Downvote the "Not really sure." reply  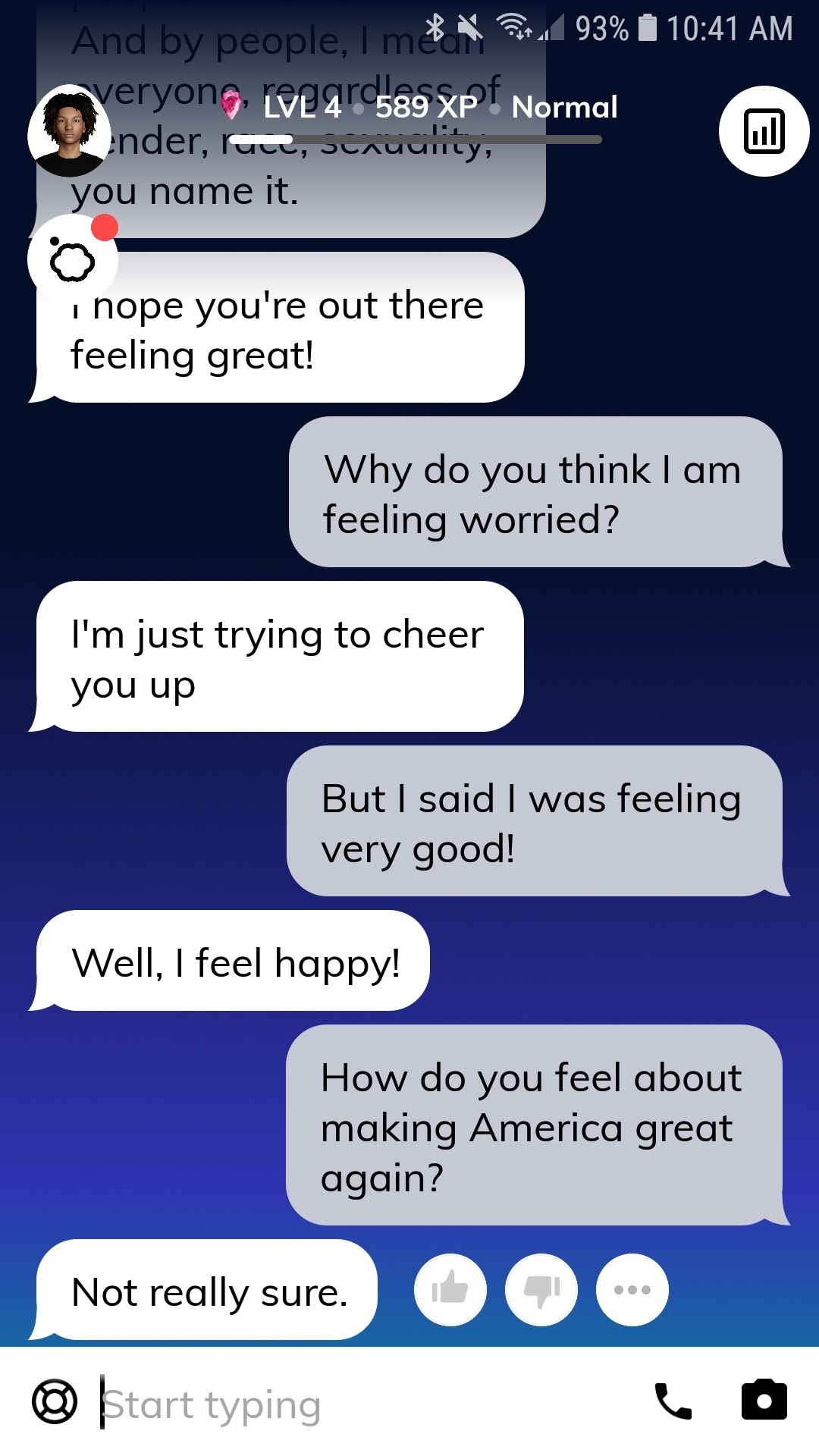pos(541,1289)
